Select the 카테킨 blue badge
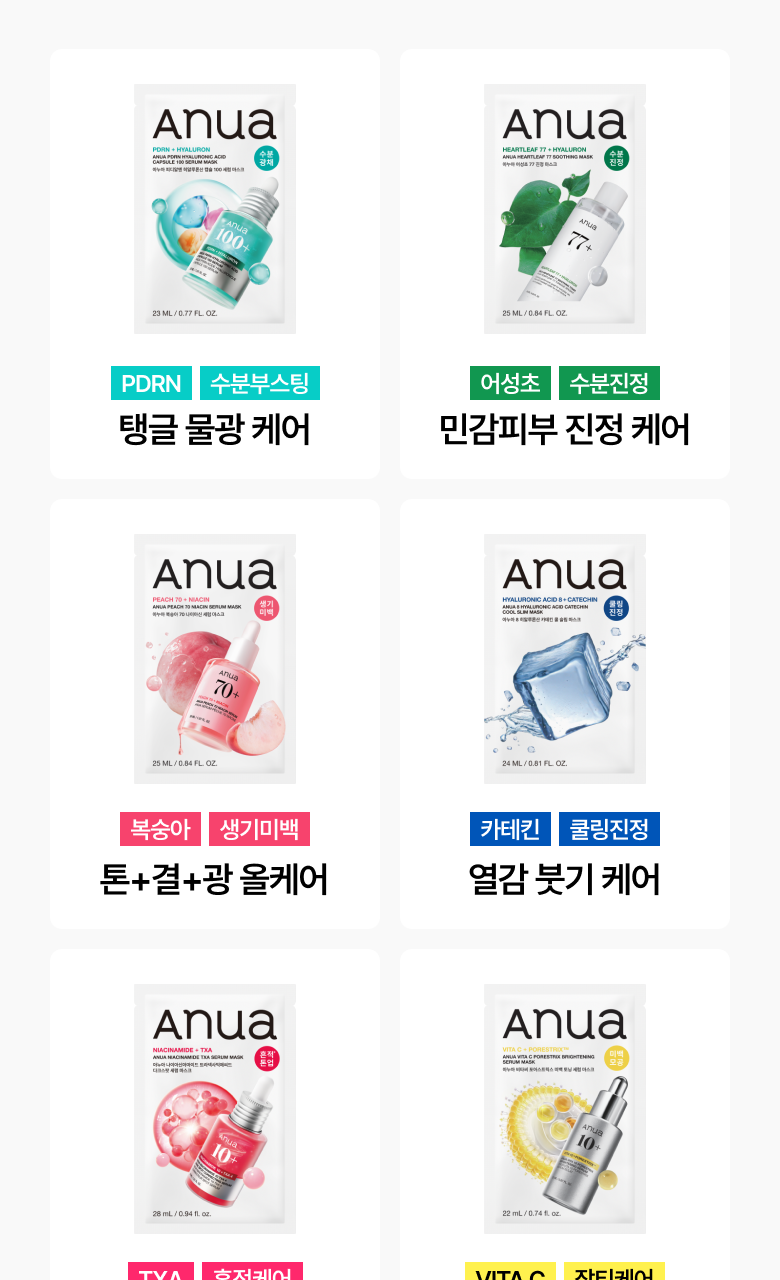The width and height of the screenshot is (780, 1280). tap(510, 829)
